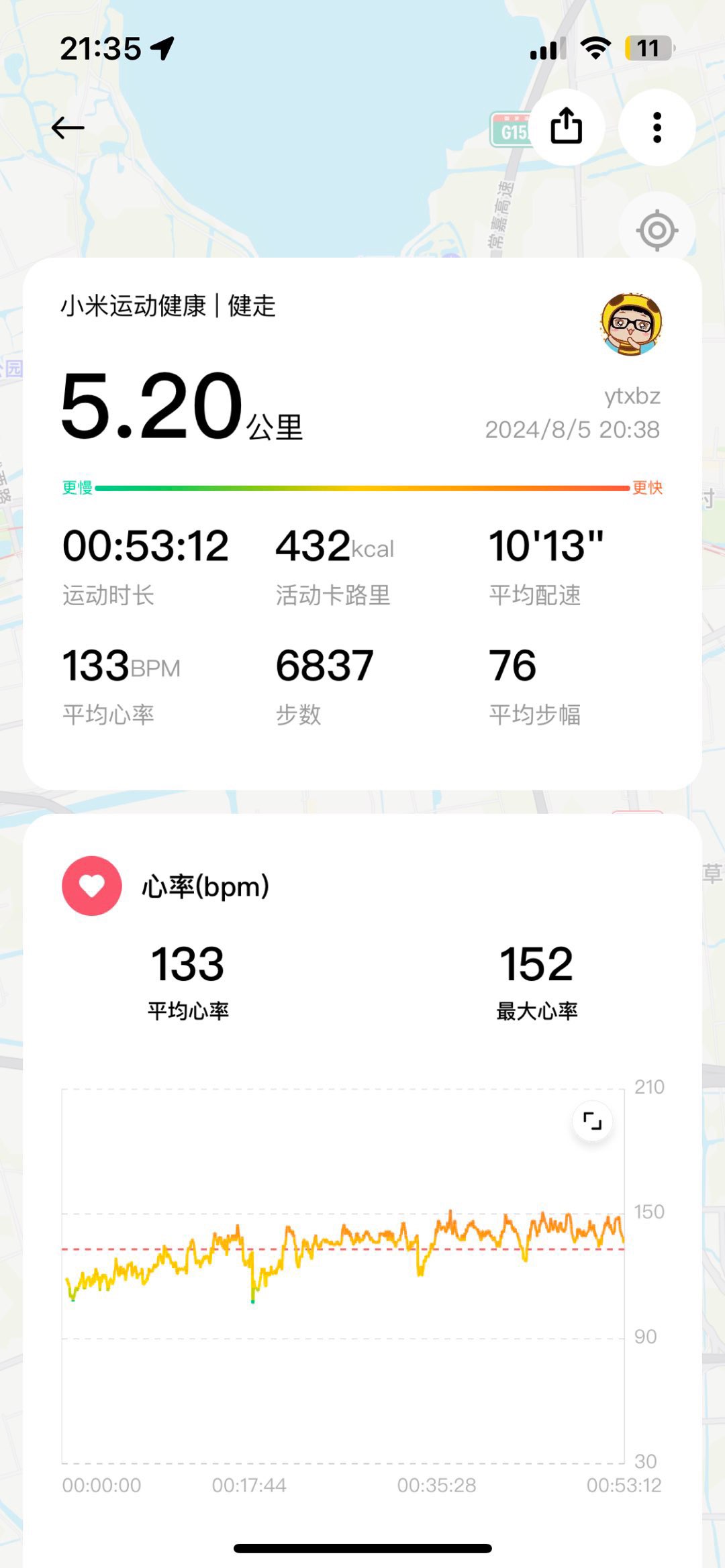The height and width of the screenshot is (1568, 725).
Task: Expand the heart rate chart to fullscreen
Action: pos(592,1120)
